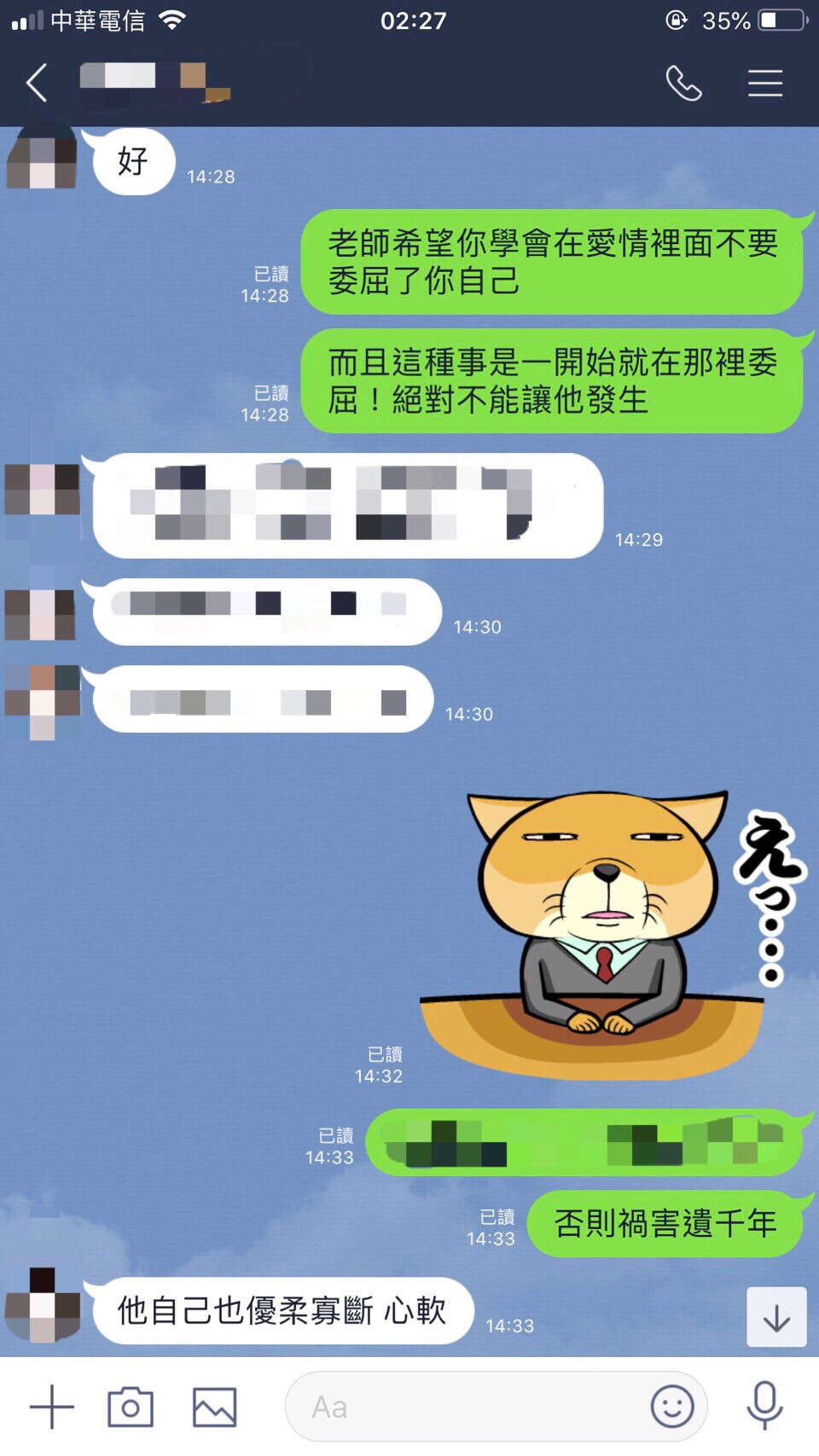Open the chat menu
Viewport: 819px width, 1456px height.
[765, 84]
